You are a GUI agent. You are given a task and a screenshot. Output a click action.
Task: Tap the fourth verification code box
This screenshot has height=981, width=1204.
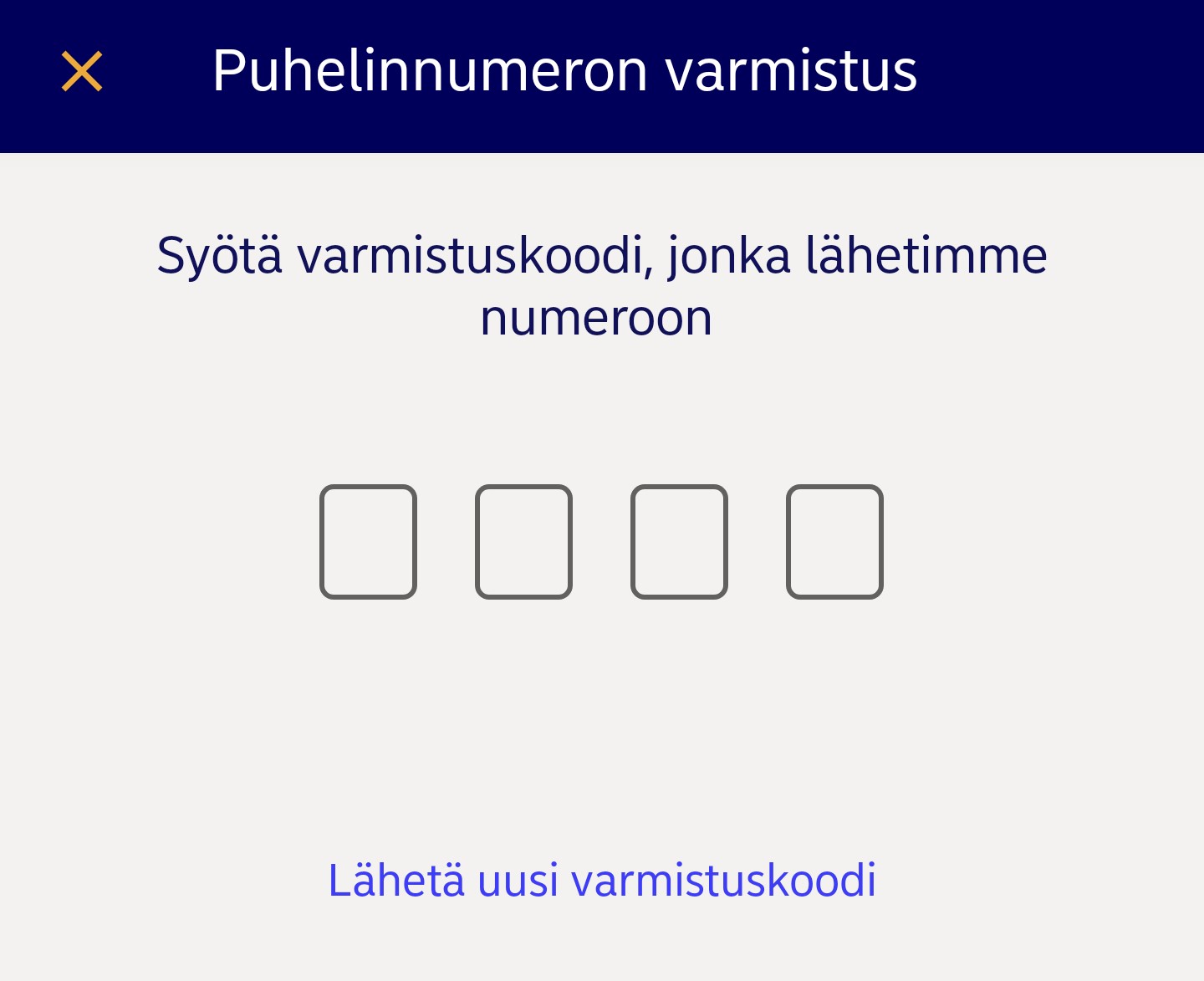click(x=834, y=542)
